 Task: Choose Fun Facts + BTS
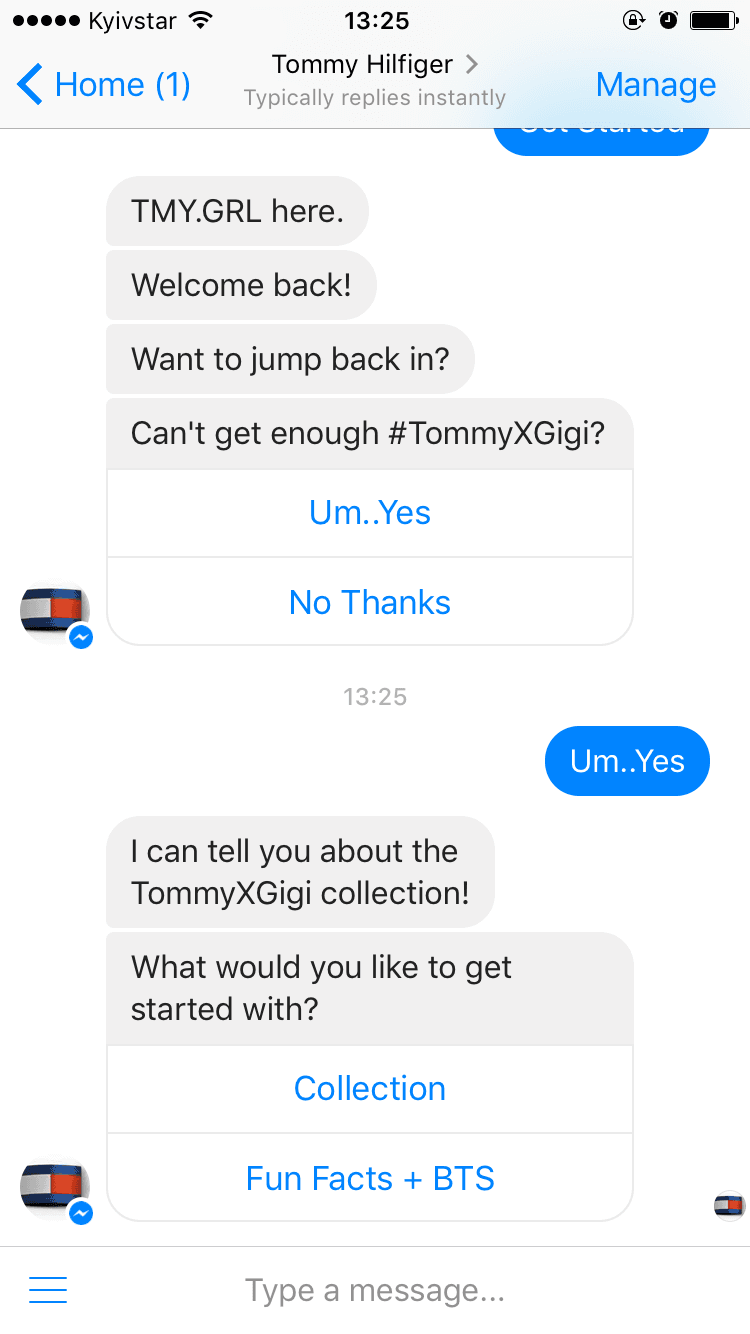[370, 1178]
